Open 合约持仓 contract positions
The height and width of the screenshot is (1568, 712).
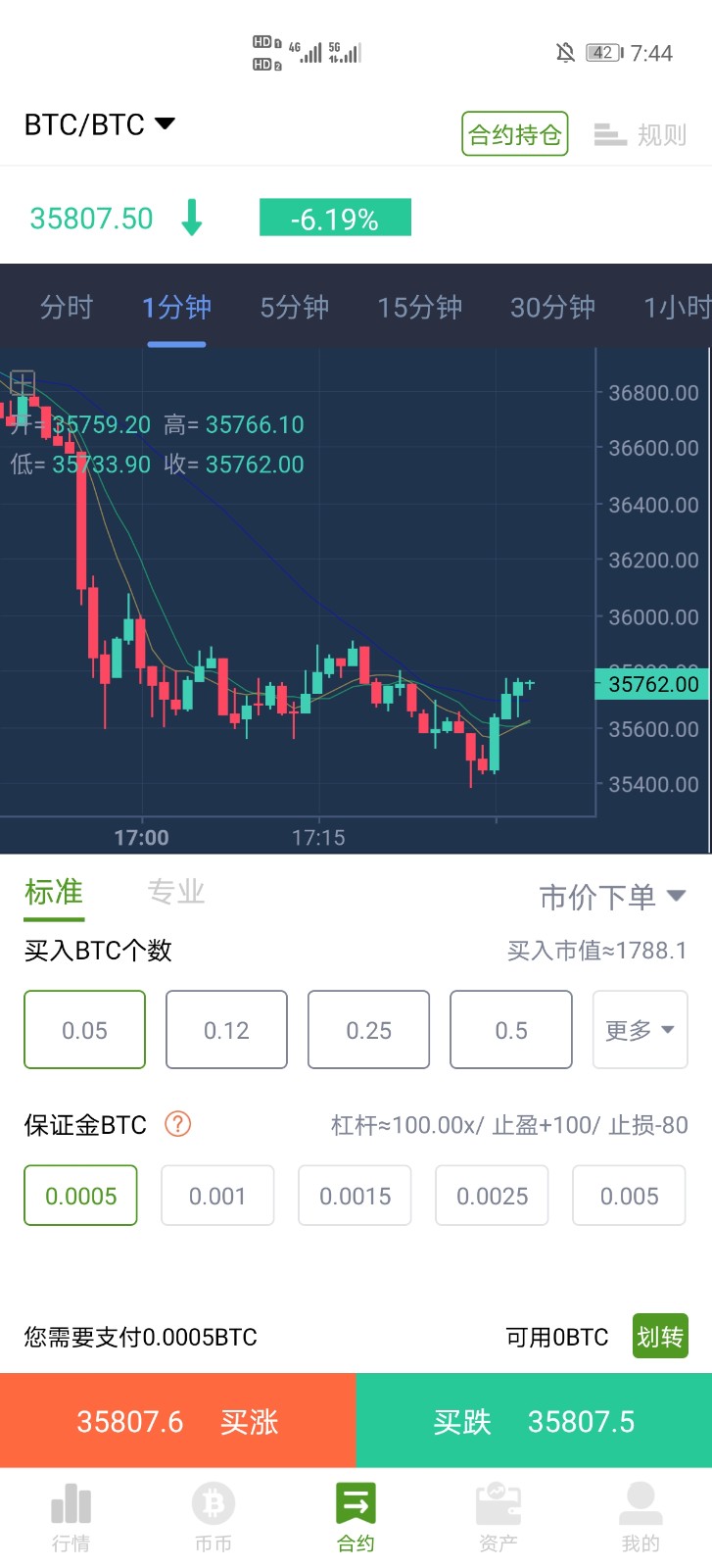click(x=514, y=134)
